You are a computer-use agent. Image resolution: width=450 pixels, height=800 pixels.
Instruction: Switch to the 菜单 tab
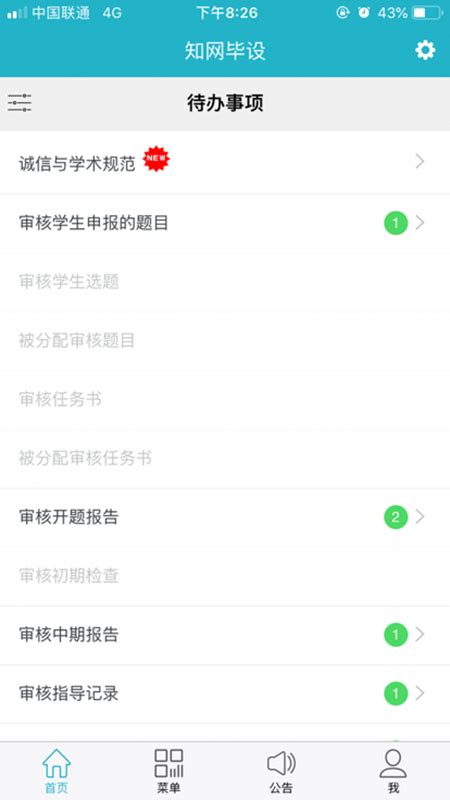[x=168, y=771]
